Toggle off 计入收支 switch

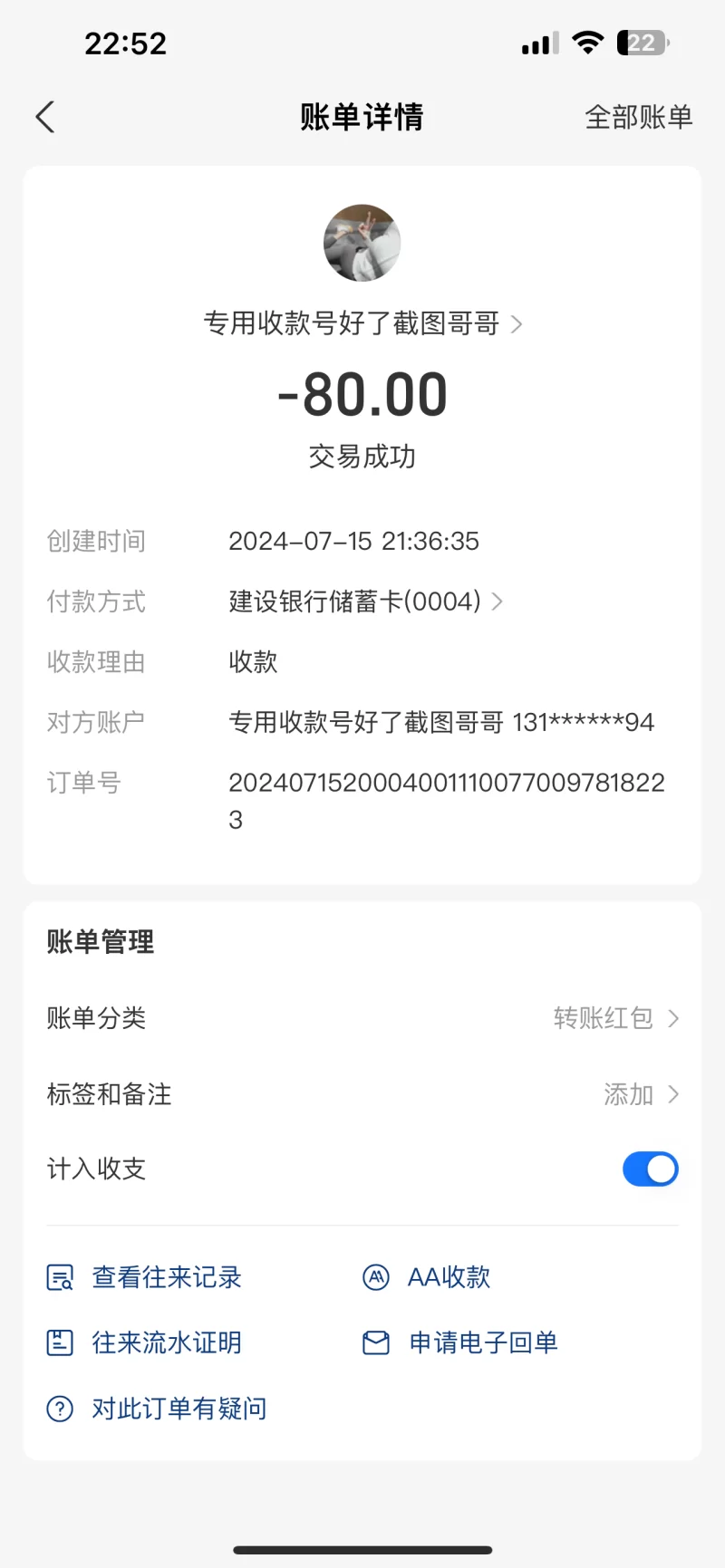pos(650,1169)
